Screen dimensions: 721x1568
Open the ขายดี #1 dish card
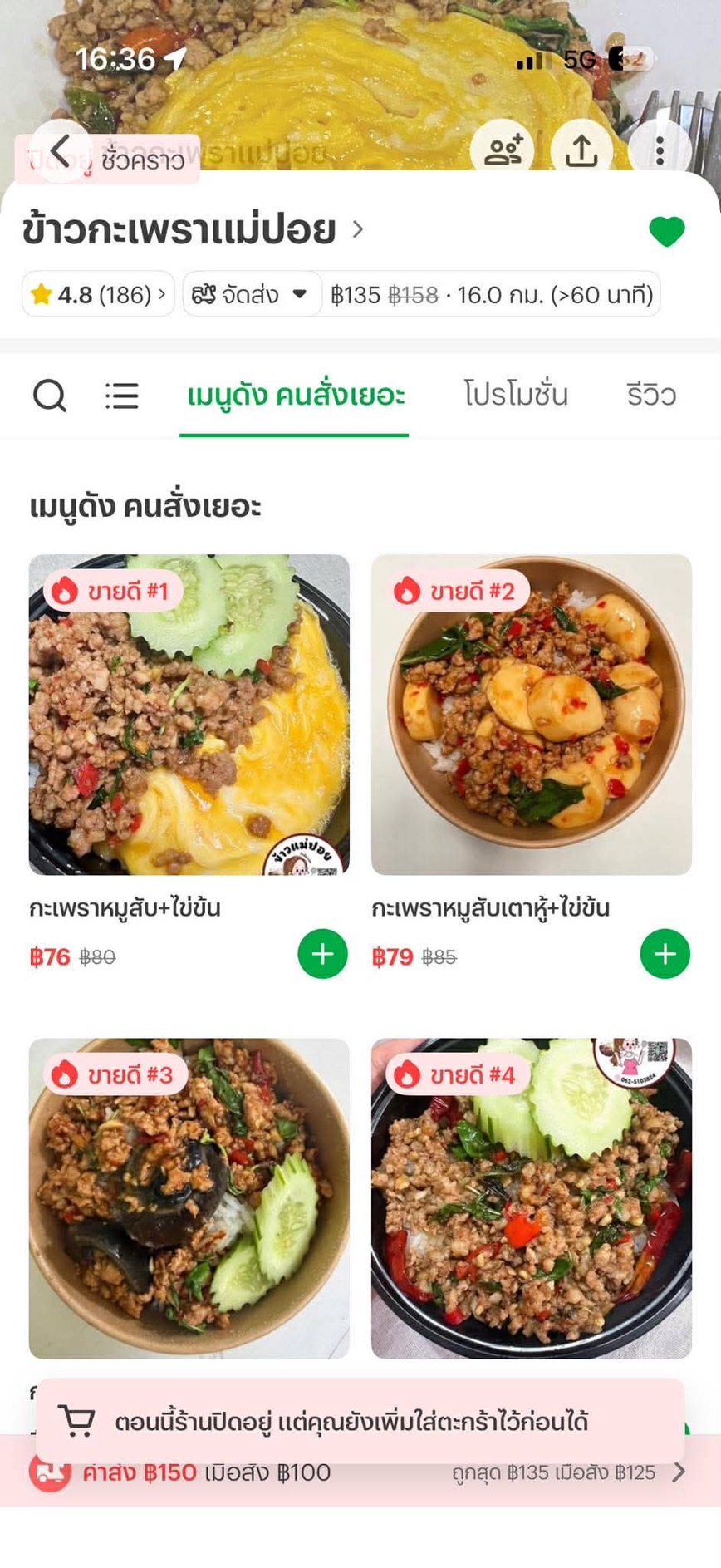(189, 715)
